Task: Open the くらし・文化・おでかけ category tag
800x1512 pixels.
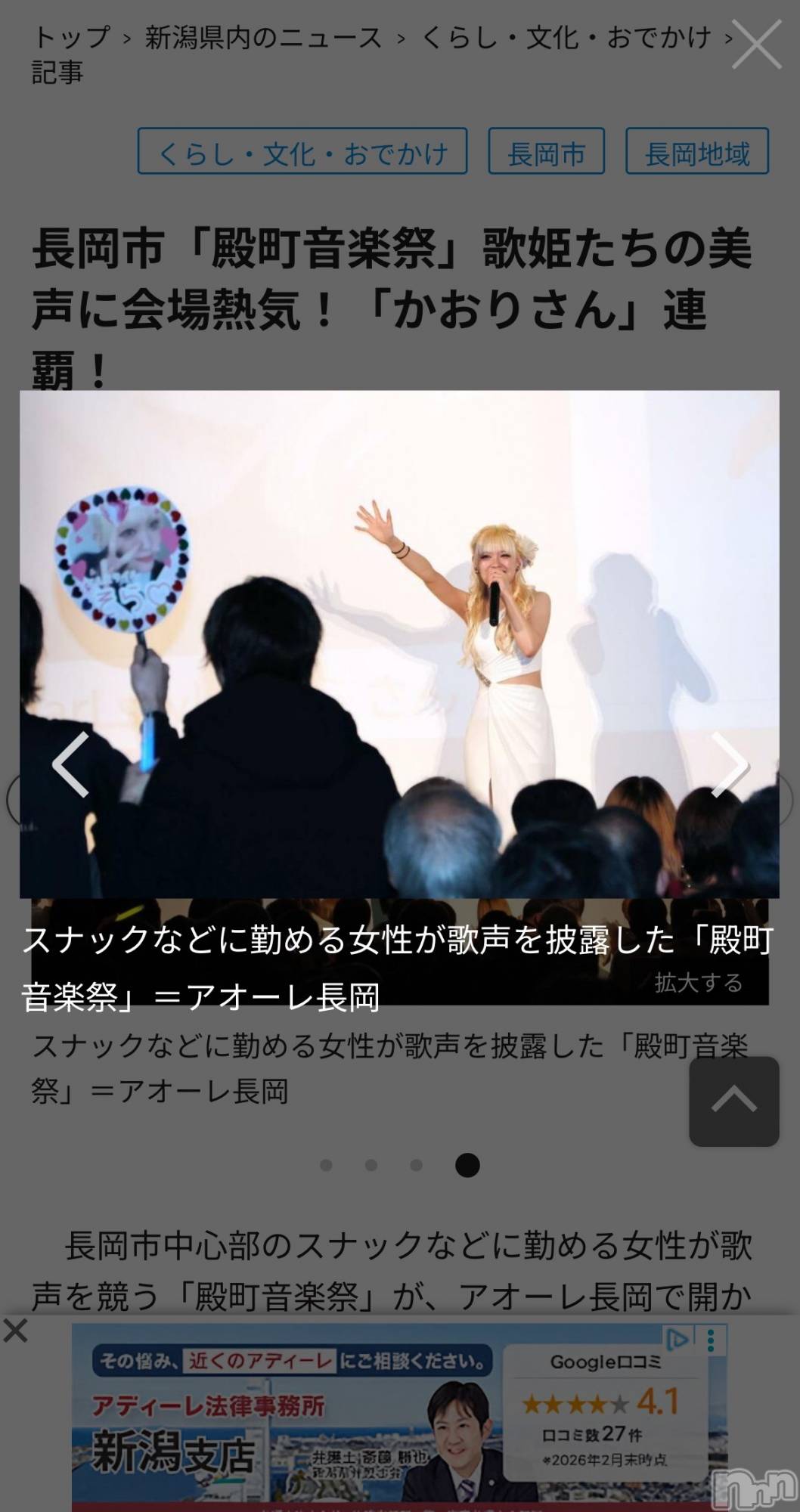Action: pyautogui.click(x=302, y=152)
